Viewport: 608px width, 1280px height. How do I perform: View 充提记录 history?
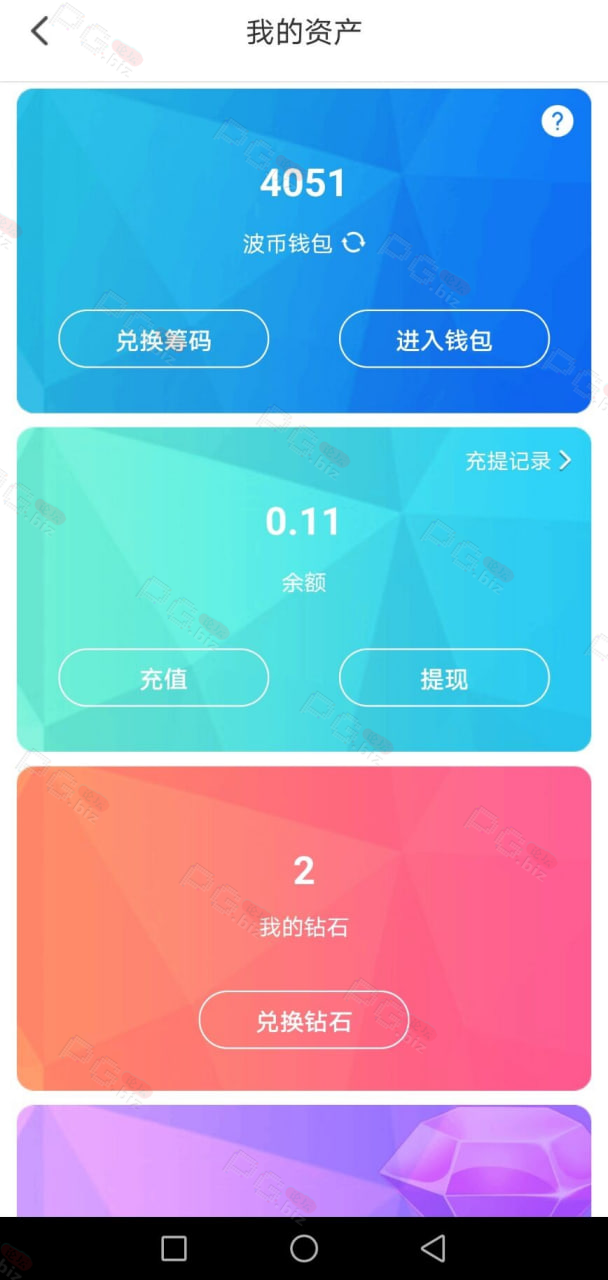click(518, 461)
